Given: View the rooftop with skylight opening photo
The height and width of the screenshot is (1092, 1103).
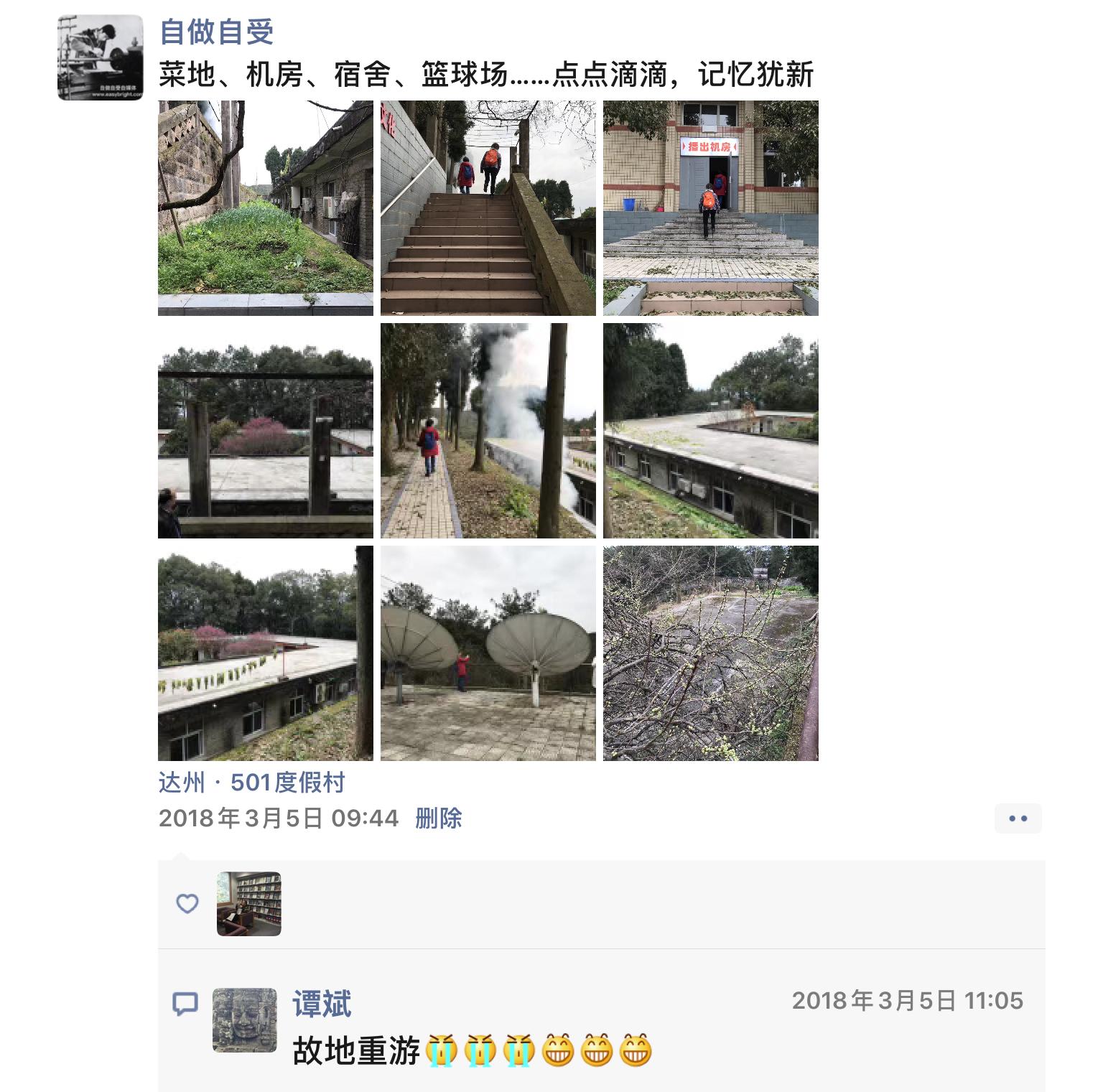Looking at the screenshot, I should [x=710, y=431].
